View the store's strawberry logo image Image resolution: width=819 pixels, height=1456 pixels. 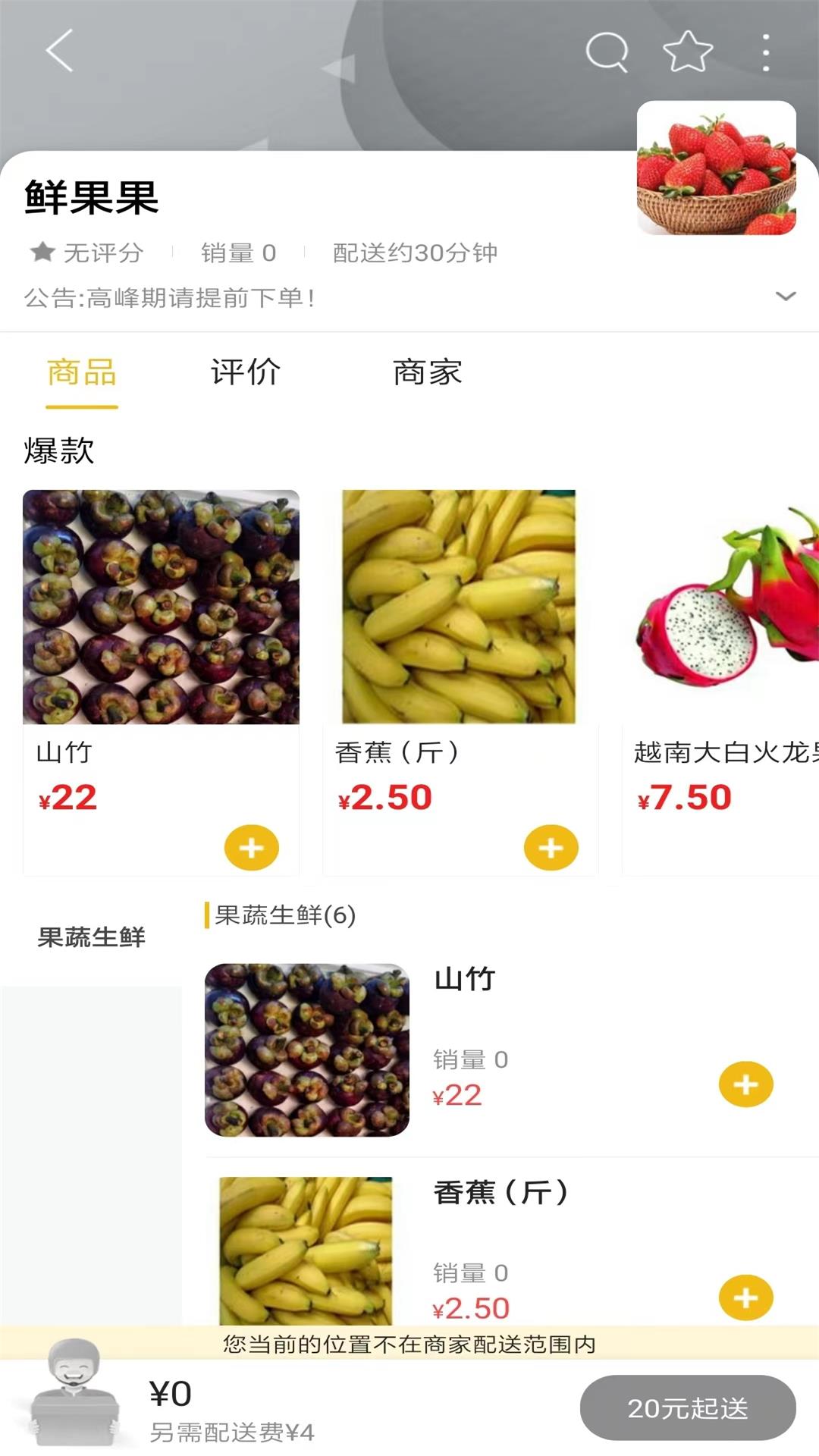[716, 168]
